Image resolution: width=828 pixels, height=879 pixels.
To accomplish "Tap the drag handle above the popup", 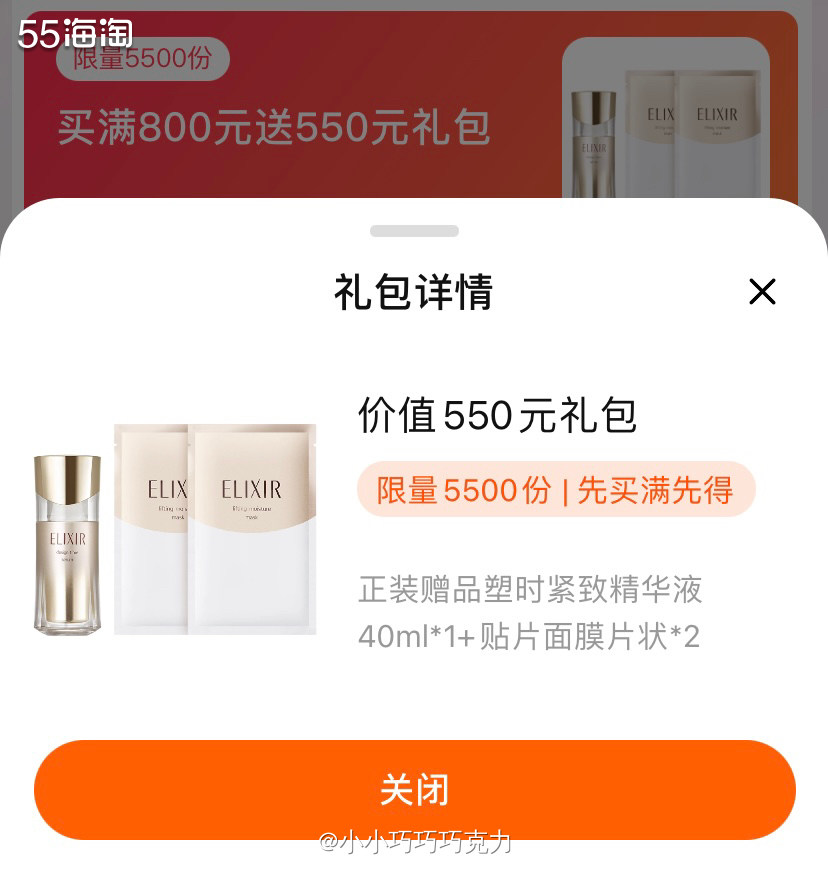I will tap(414, 231).
